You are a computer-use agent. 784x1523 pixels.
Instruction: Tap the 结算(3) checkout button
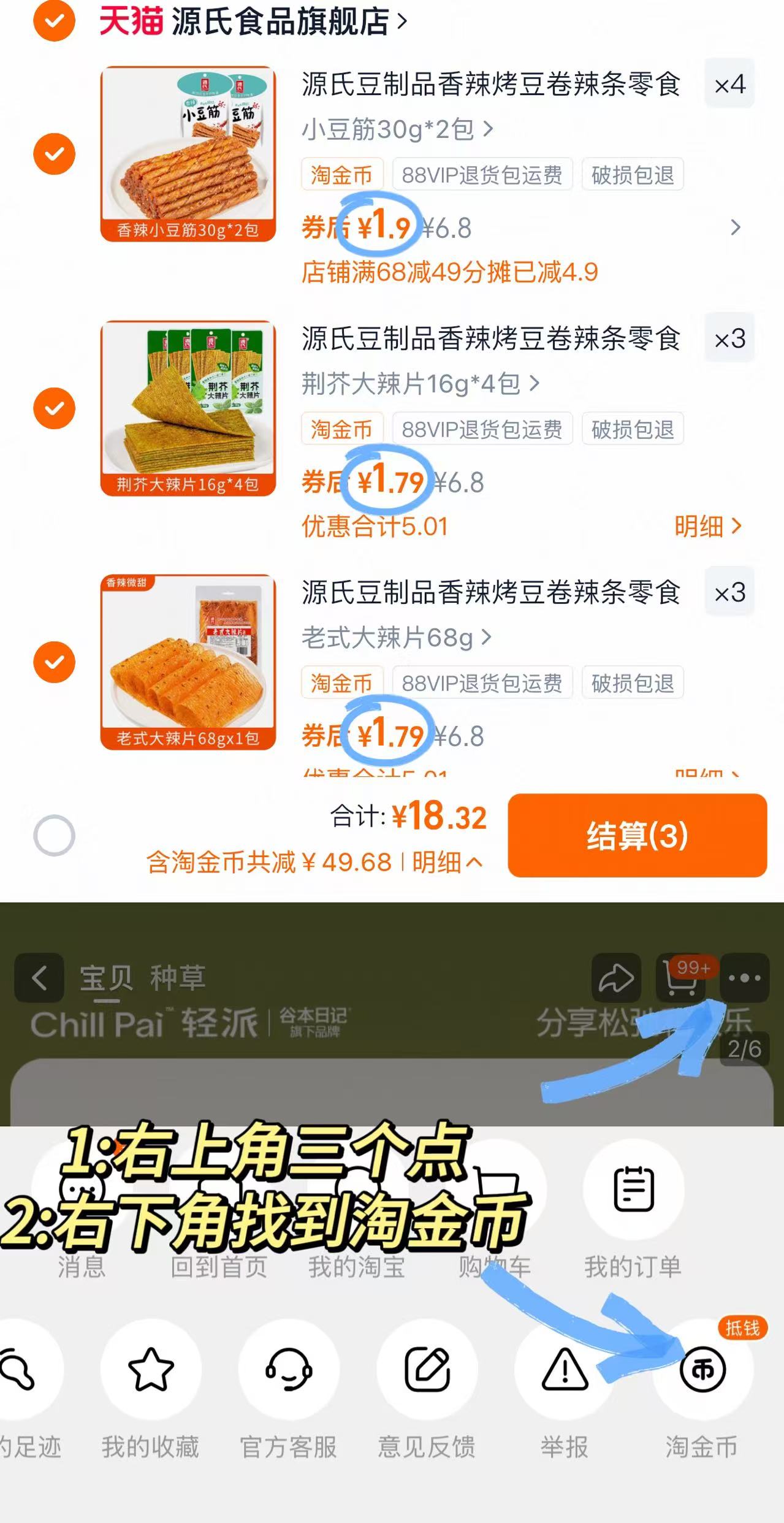click(x=637, y=836)
